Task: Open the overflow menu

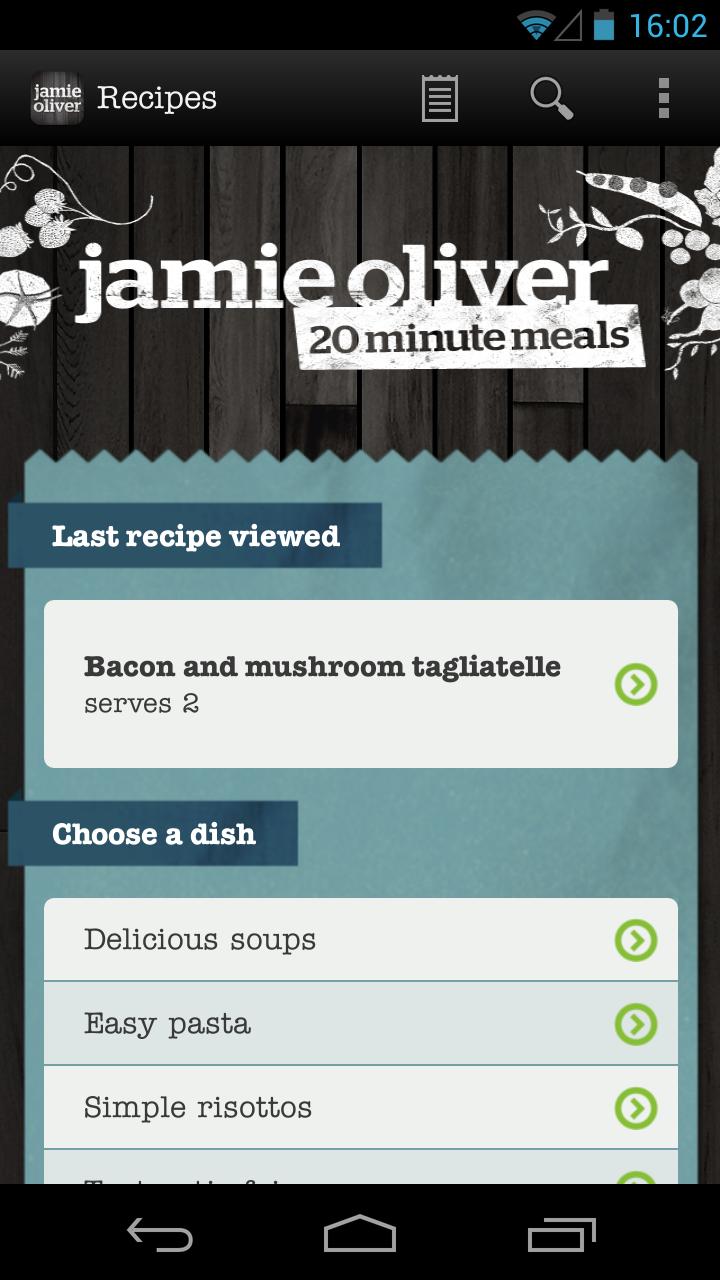Action: pyautogui.click(x=663, y=99)
